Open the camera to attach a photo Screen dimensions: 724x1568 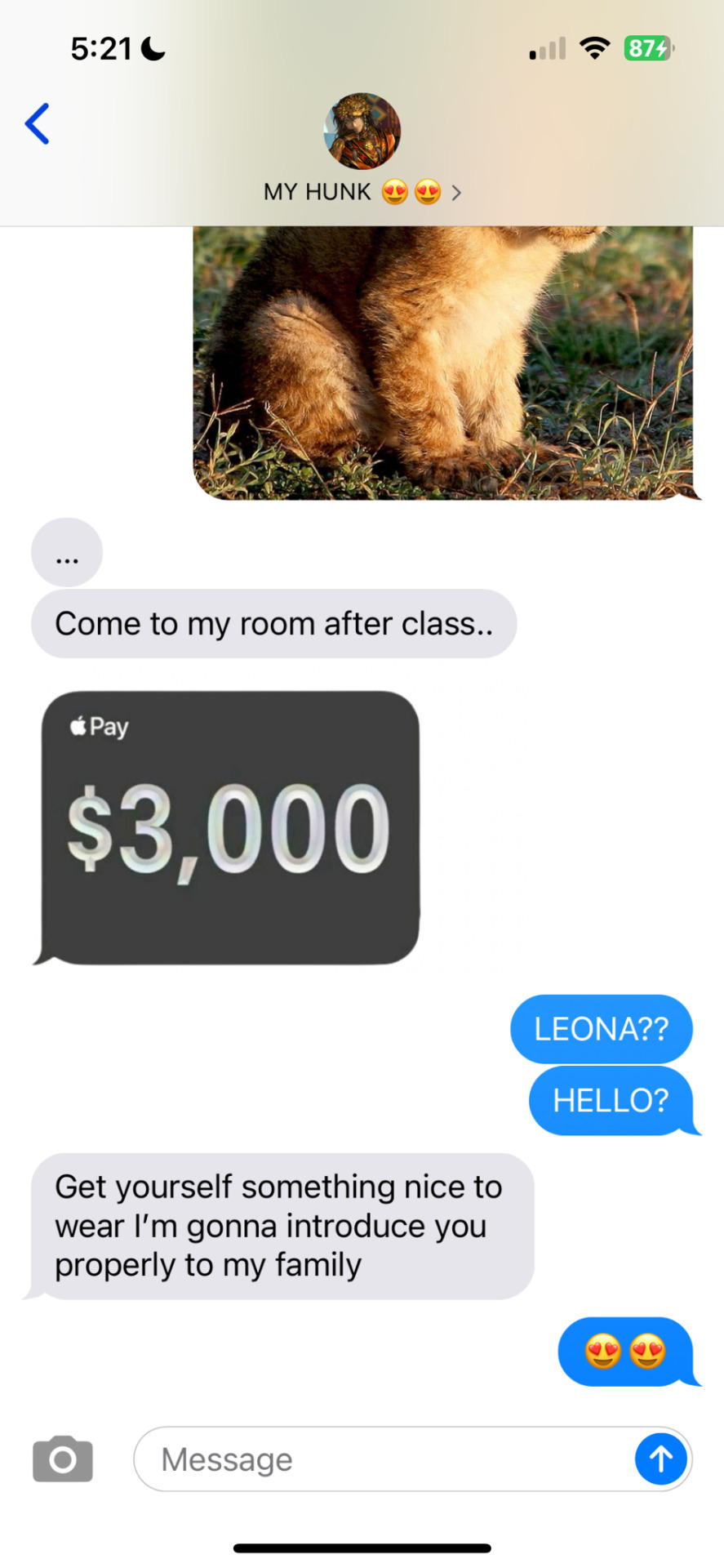[x=63, y=1458]
